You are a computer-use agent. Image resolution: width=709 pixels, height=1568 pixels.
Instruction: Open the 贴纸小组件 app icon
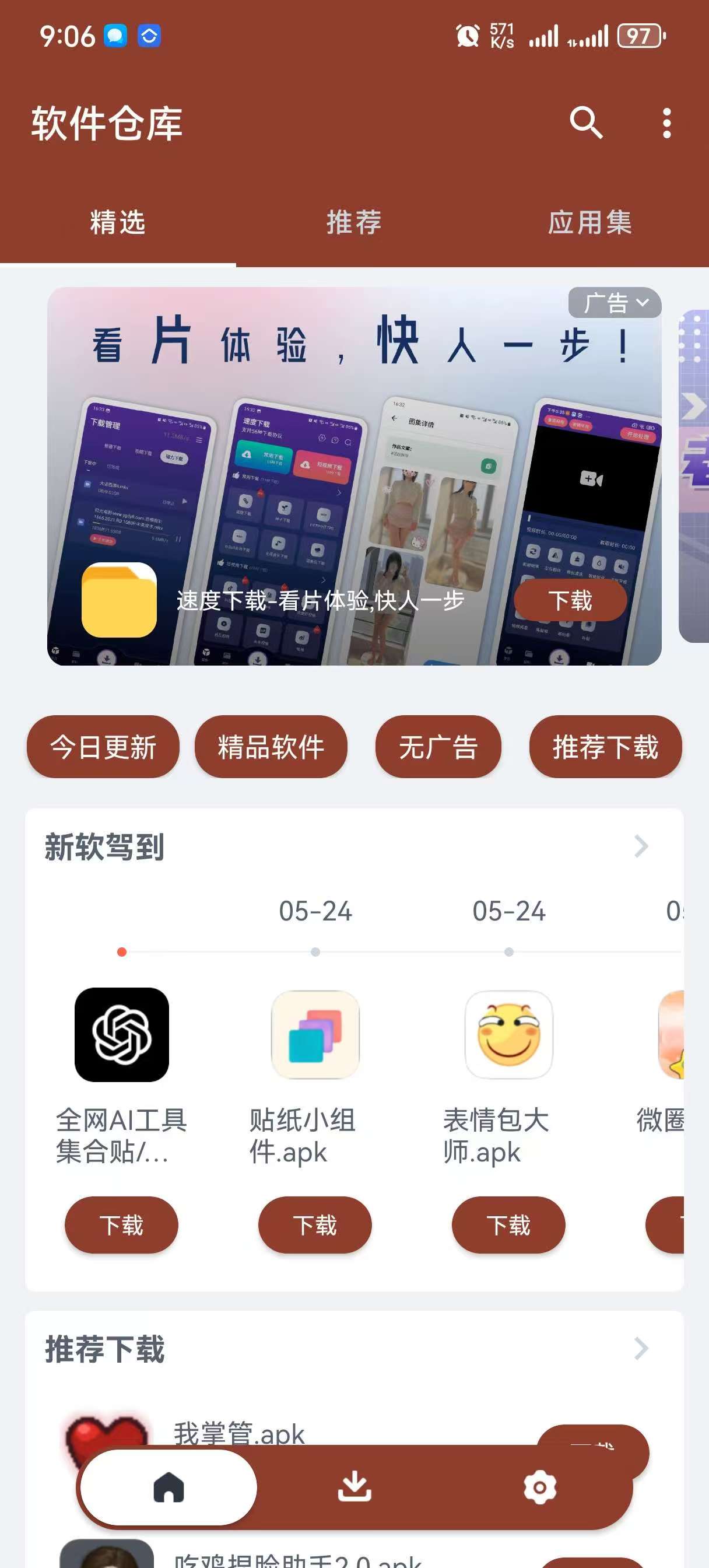coord(315,1034)
